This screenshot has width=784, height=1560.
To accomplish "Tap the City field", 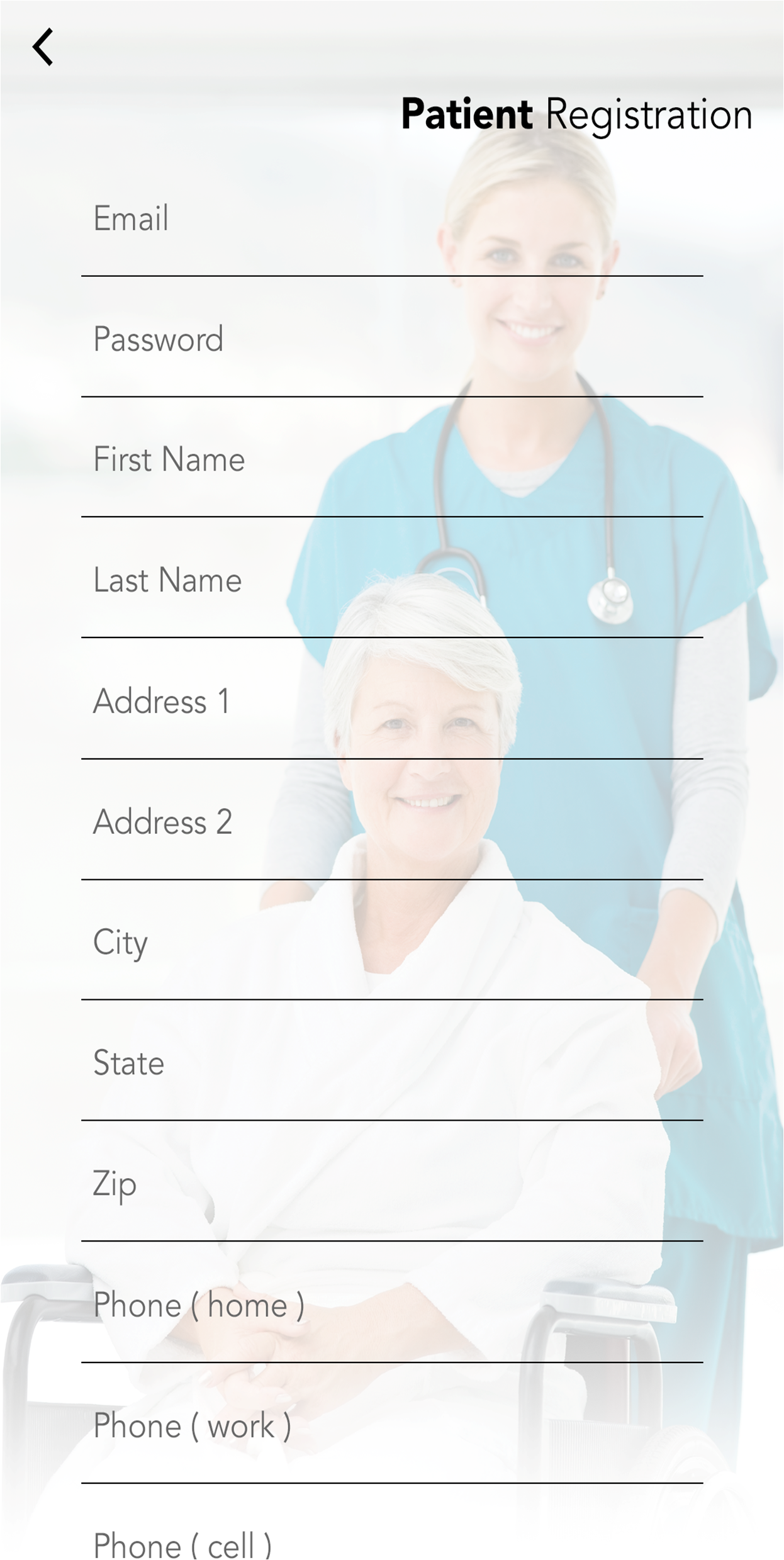I will [x=391, y=943].
